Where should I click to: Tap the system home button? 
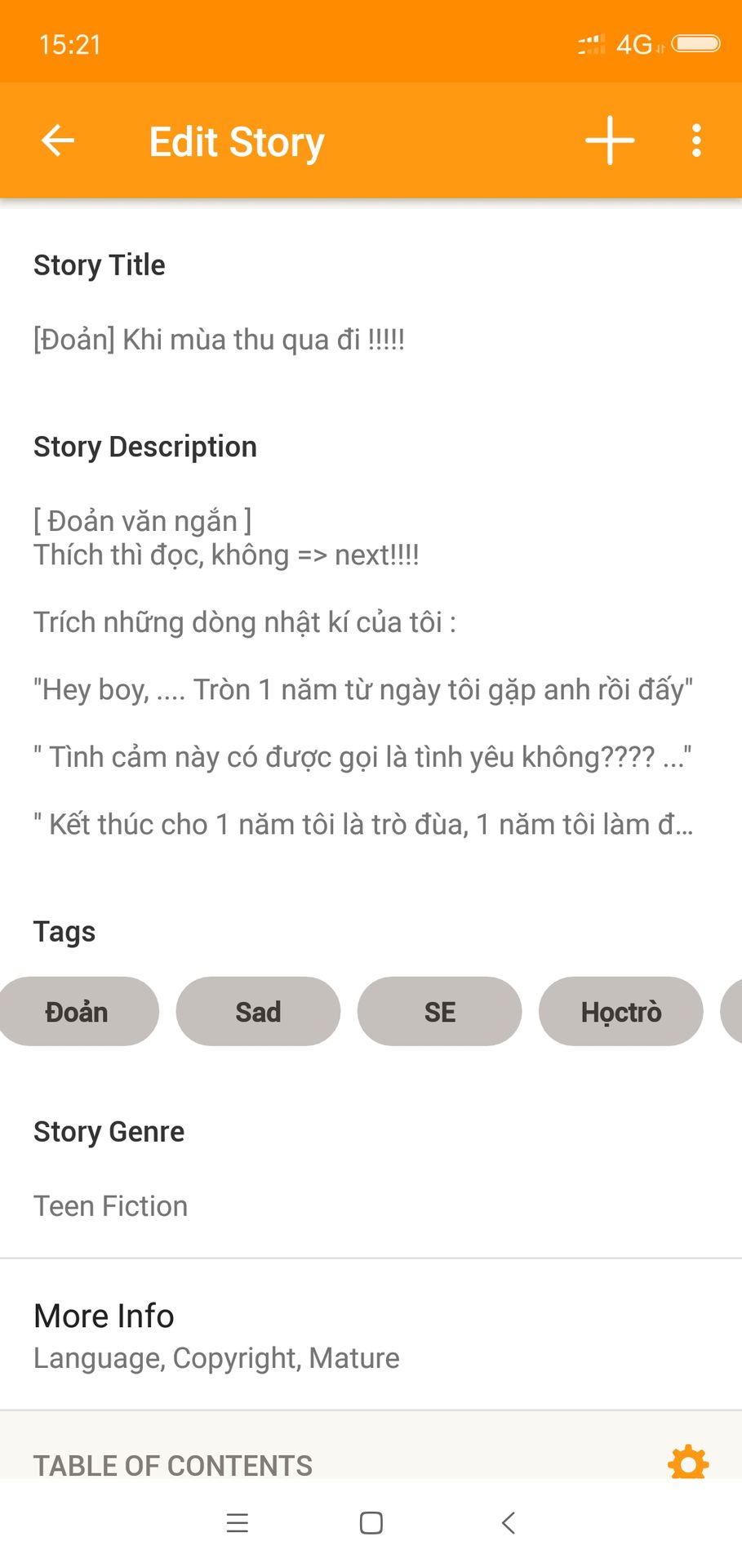click(371, 1523)
